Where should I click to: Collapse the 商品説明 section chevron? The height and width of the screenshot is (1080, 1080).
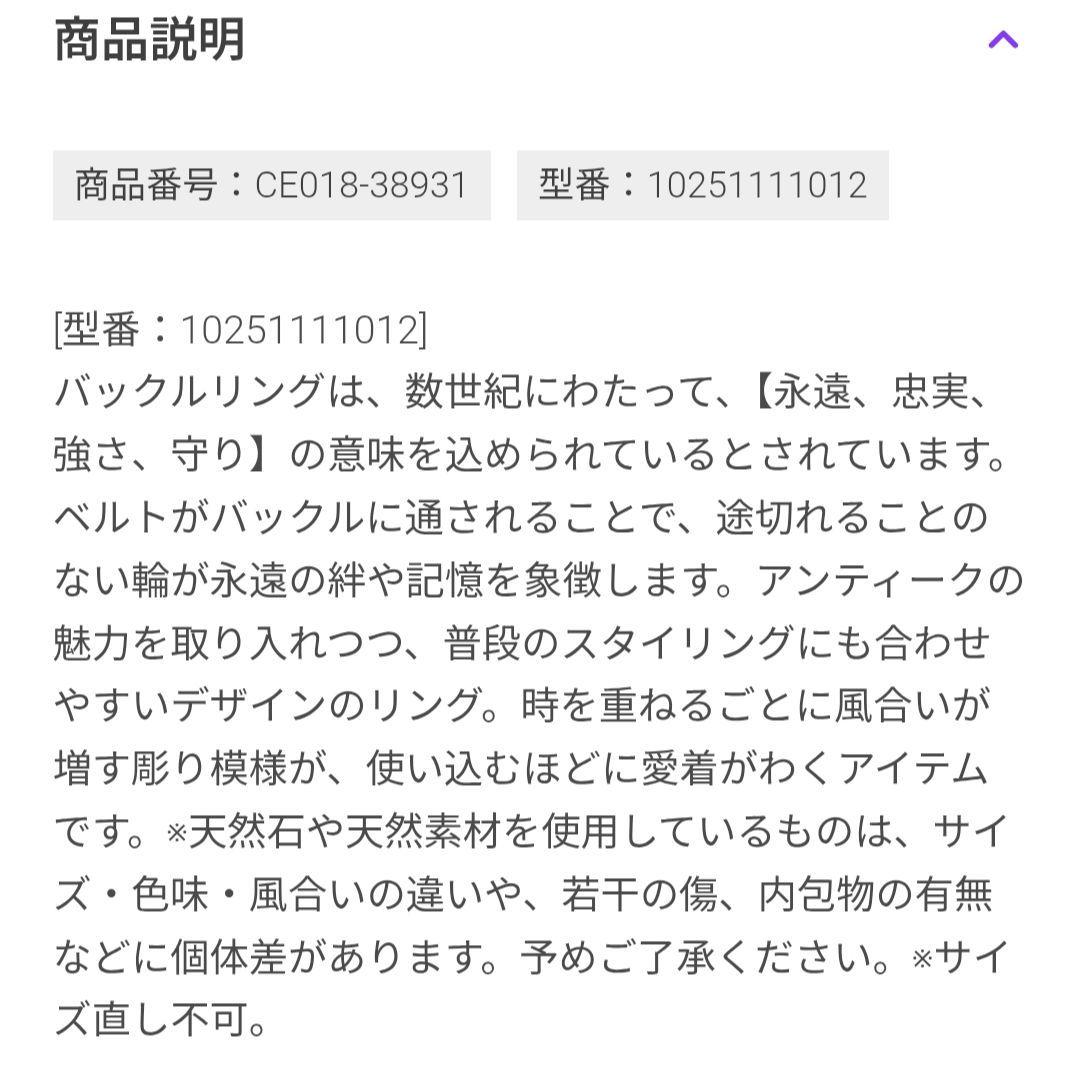click(1003, 40)
